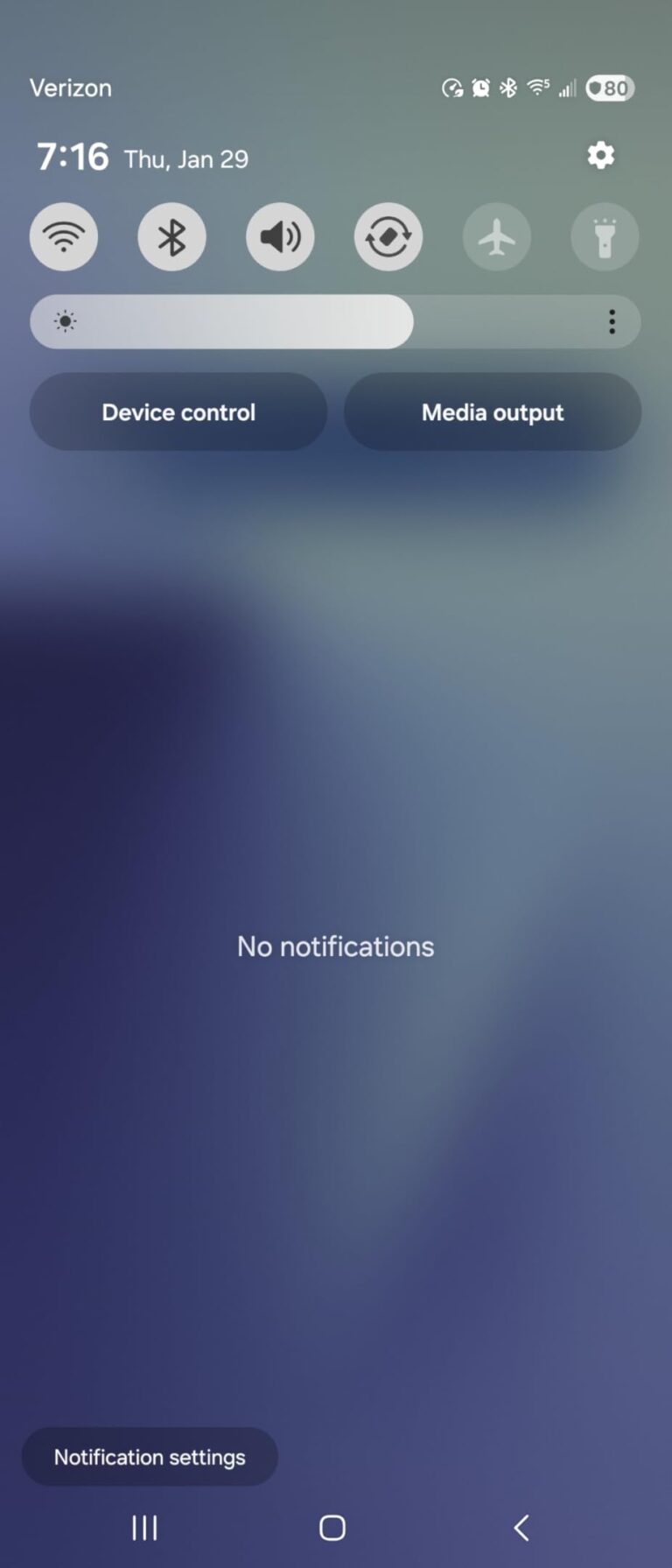Turn off Bluetooth quick toggle
The width and height of the screenshot is (672, 1568).
pyautogui.click(x=171, y=237)
